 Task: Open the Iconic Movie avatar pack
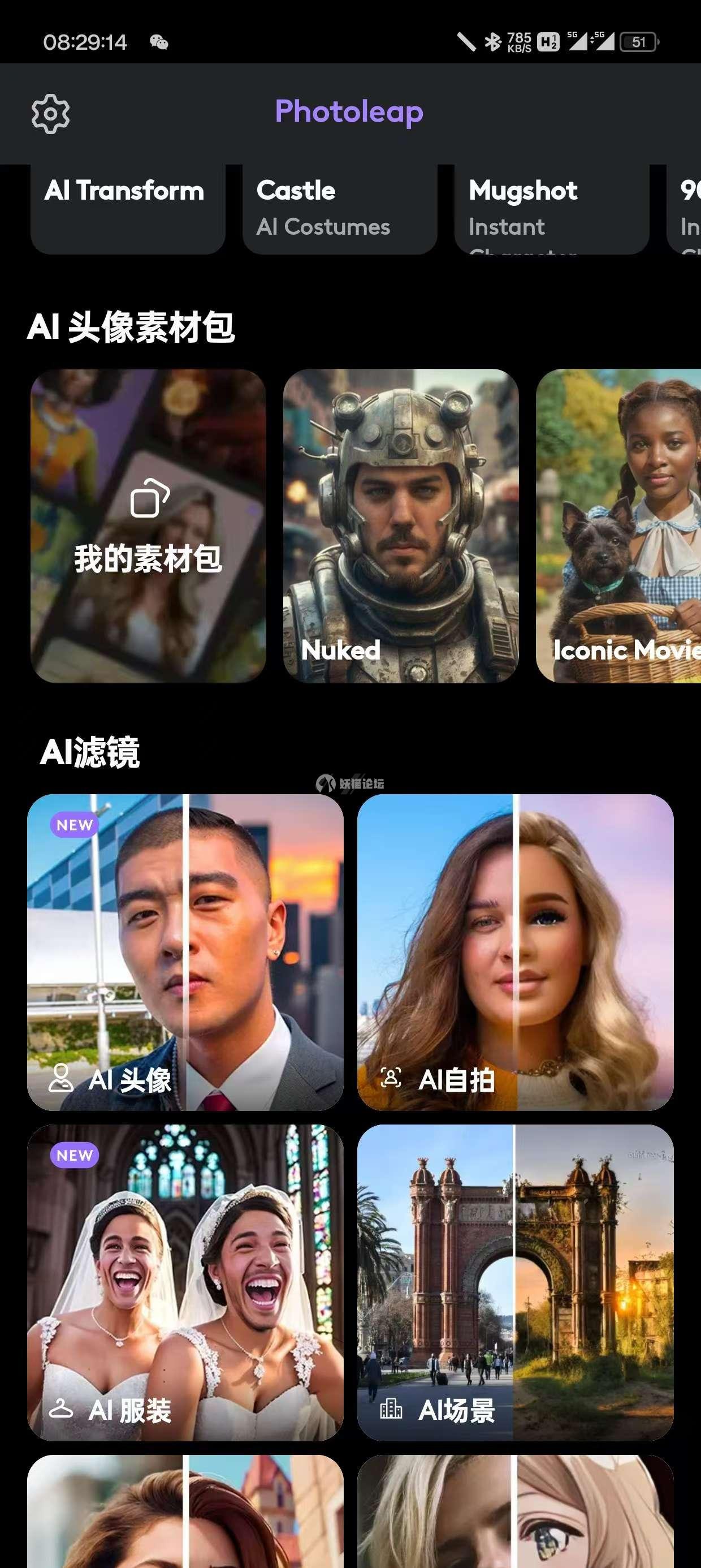coord(618,526)
